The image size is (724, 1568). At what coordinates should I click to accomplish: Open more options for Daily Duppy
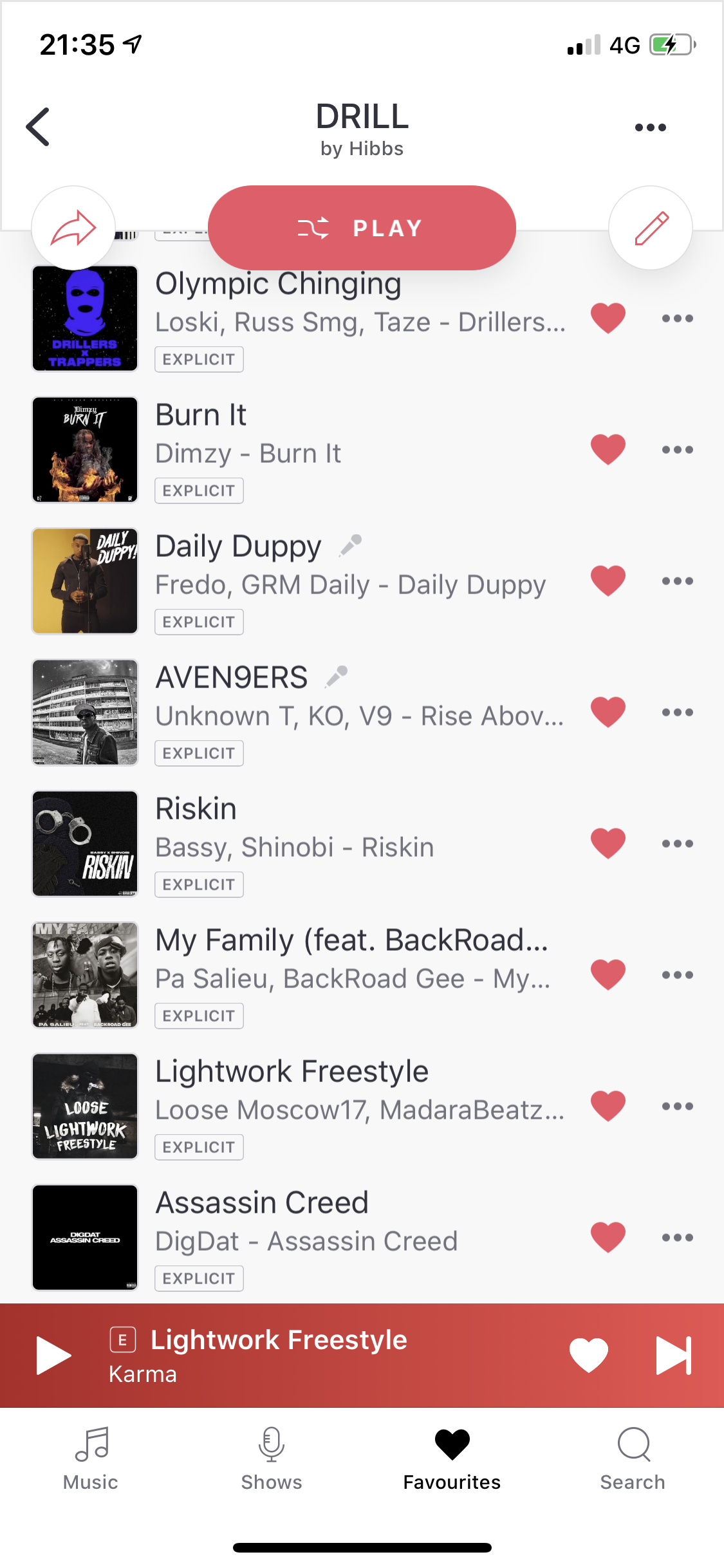(x=678, y=581)
